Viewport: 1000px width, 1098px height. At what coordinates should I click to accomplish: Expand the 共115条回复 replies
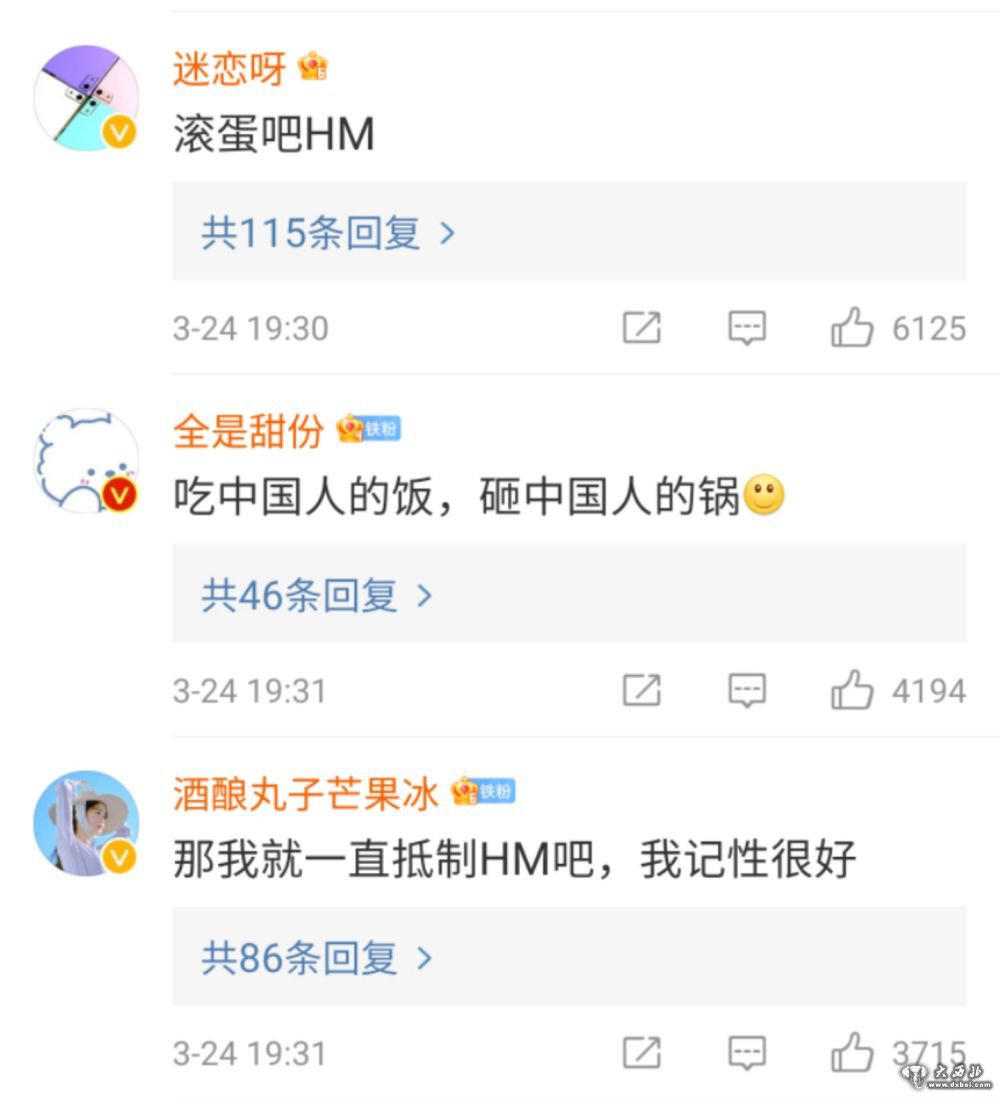coord(328,233)
